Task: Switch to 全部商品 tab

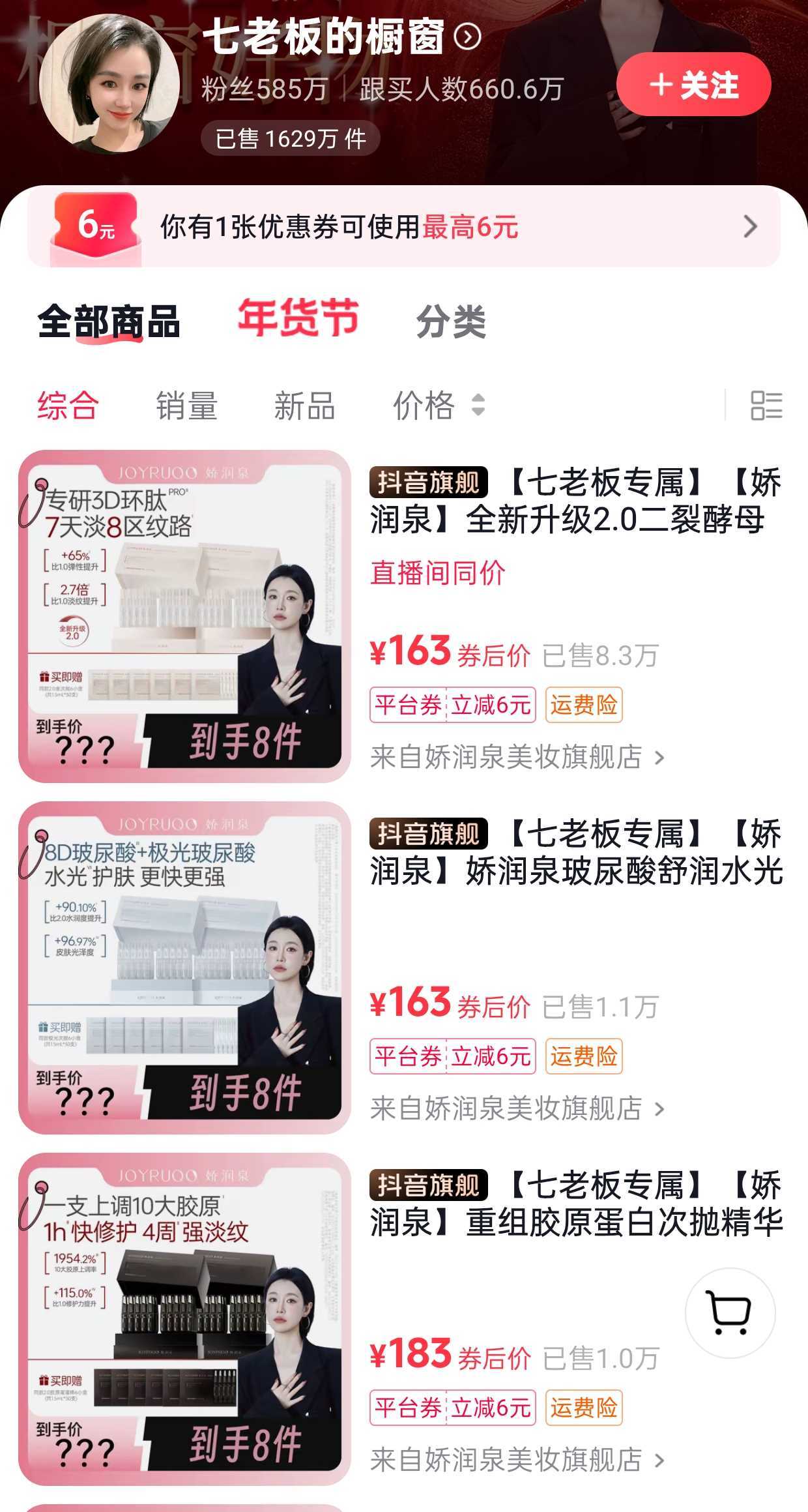Action: click(109, 321)
